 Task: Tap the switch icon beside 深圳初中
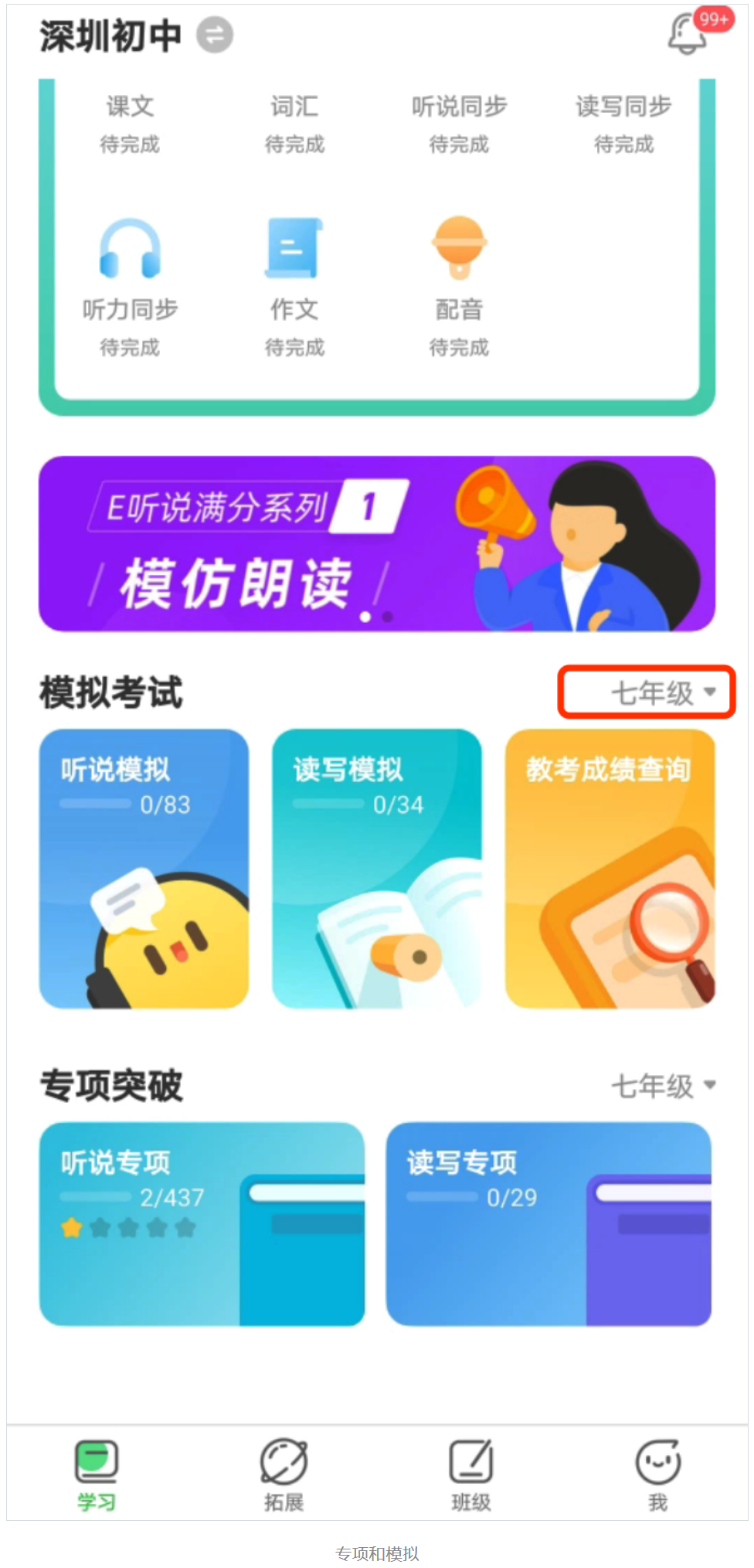point(215,35)
